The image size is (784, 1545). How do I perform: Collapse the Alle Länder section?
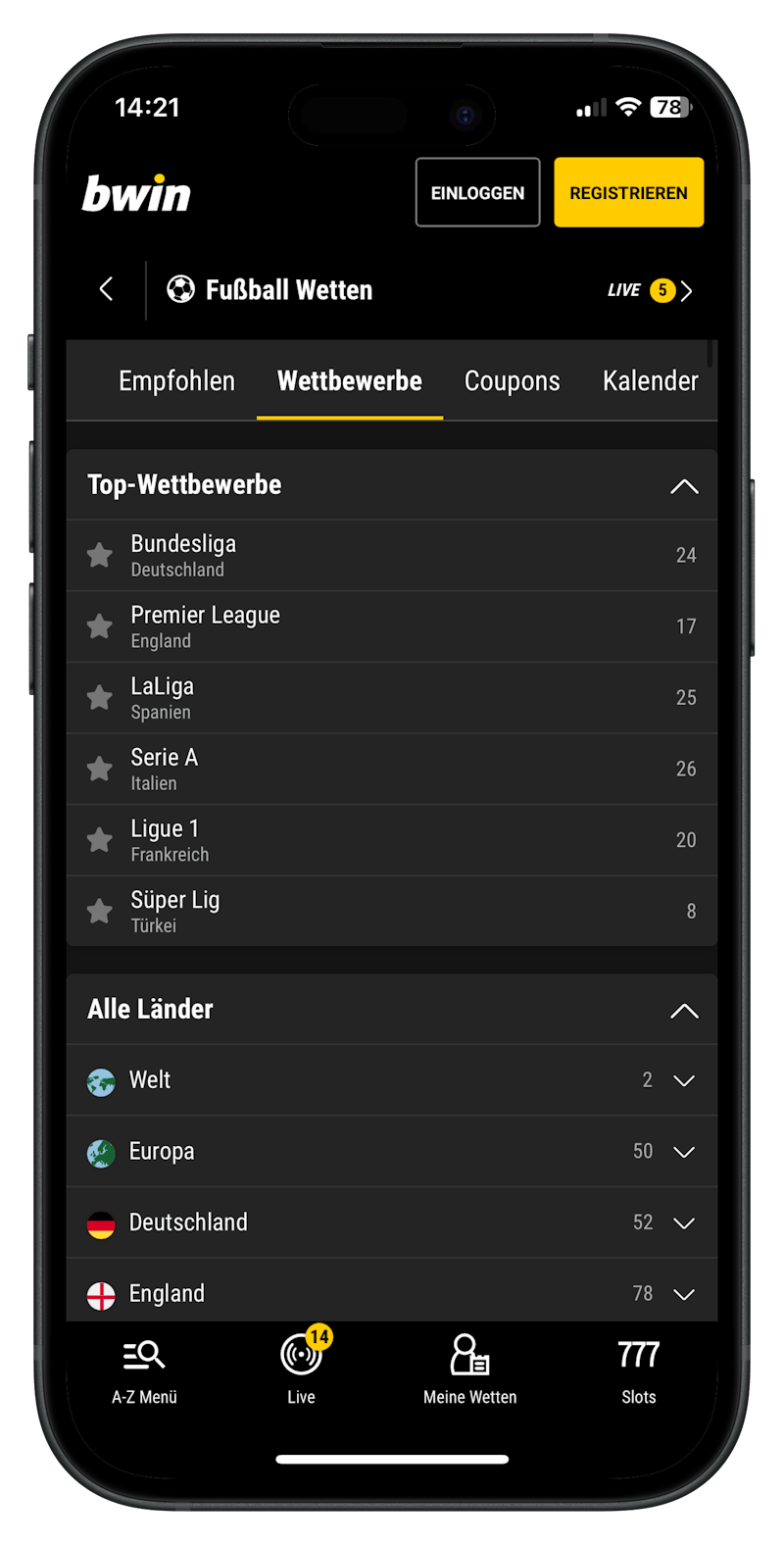[x=684, y=1011]
